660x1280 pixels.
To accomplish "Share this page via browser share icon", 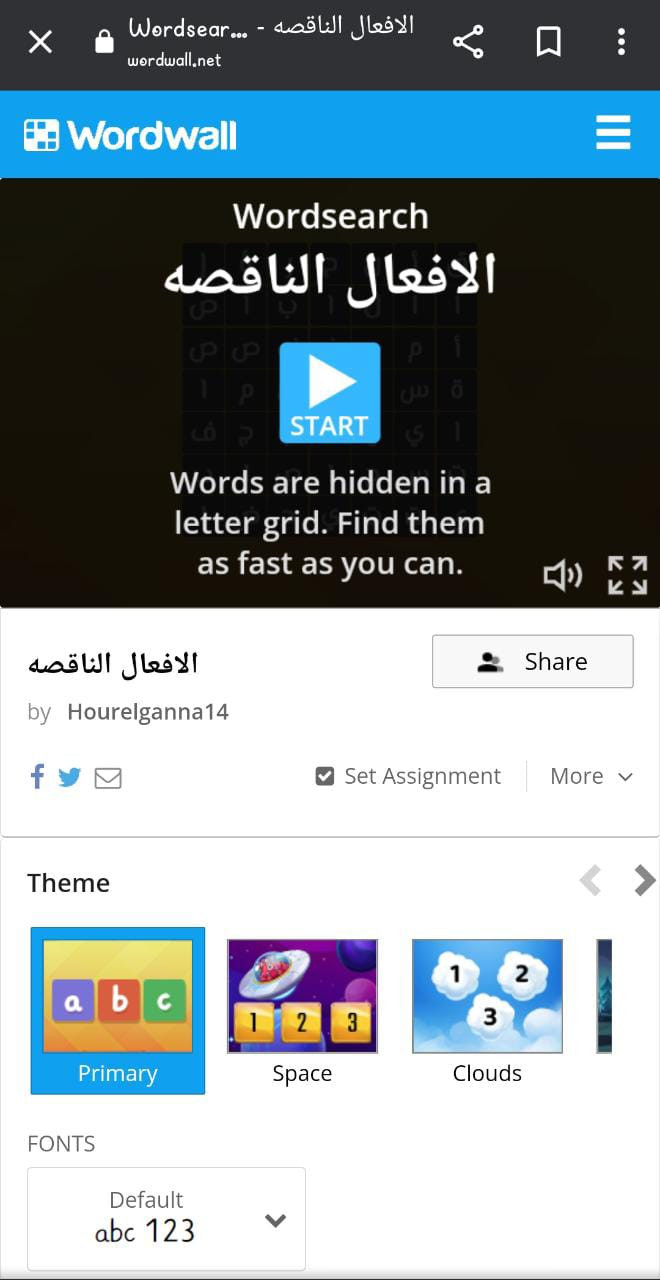I will tap(468, 42).
